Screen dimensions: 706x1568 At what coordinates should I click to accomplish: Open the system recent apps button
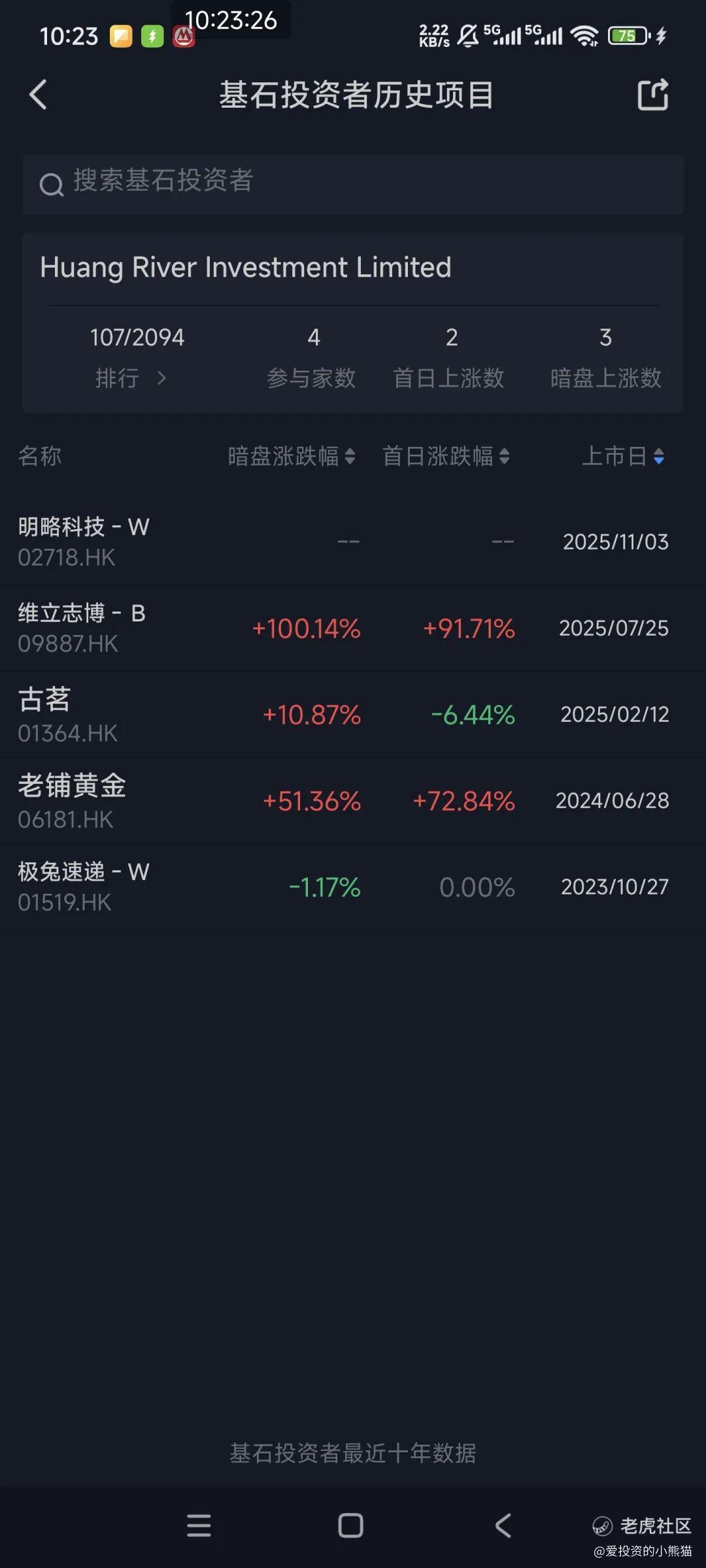click(199, 1526)
